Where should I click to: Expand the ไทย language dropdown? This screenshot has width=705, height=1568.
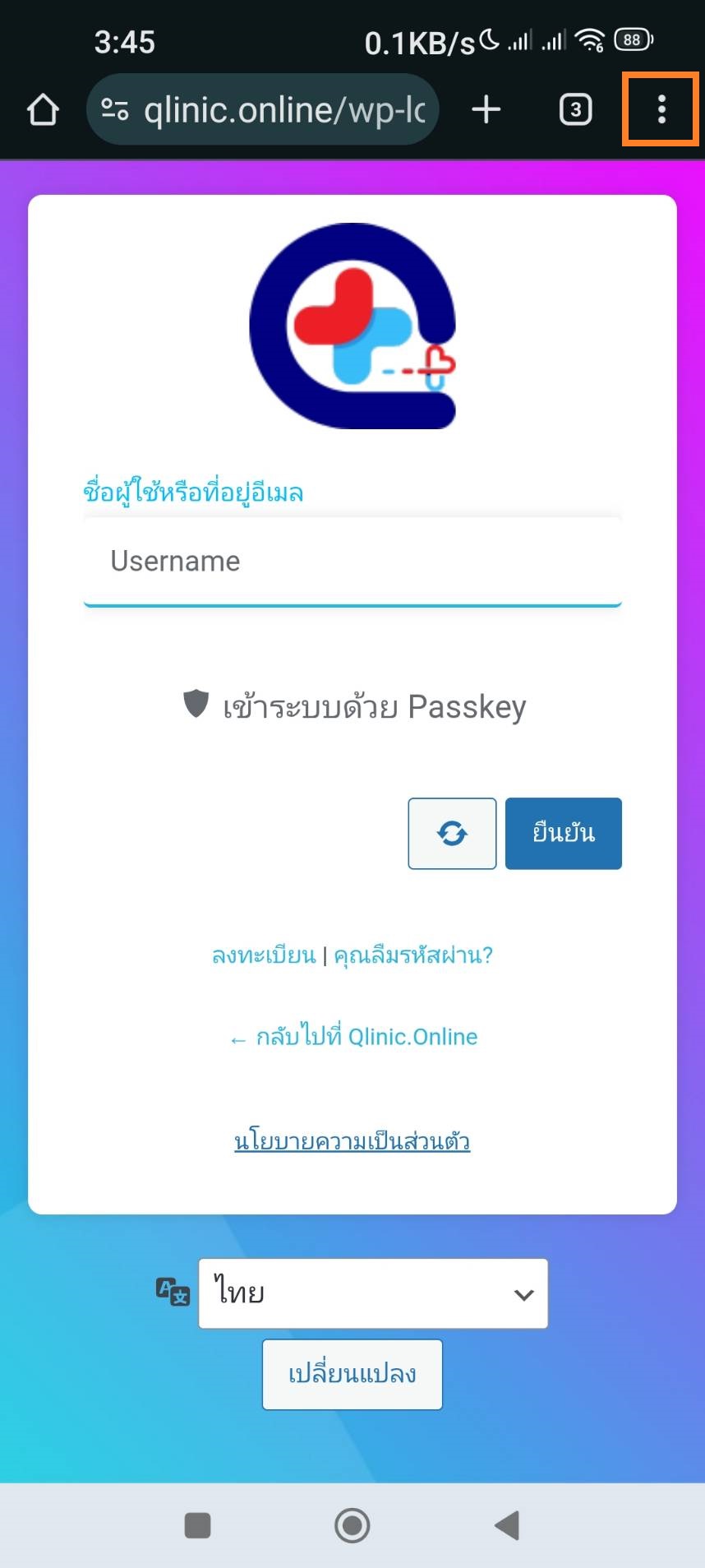tap(373, 1293)
